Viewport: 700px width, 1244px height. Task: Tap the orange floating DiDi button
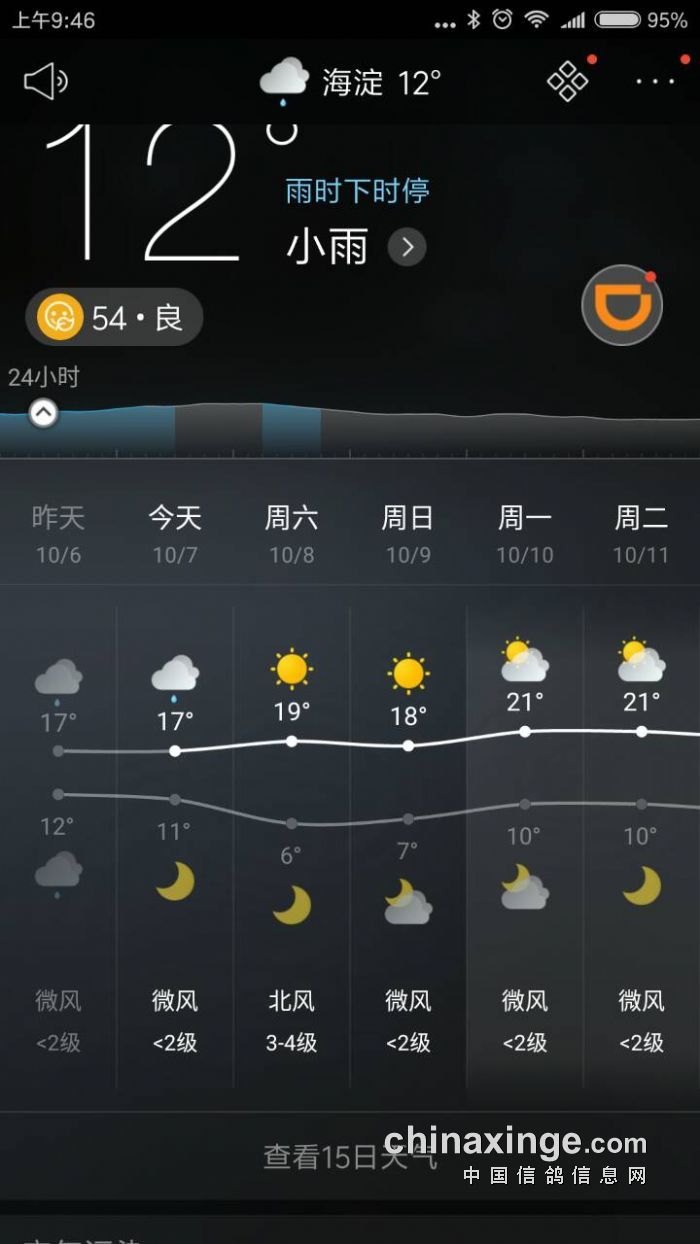(x=622, y=305)
